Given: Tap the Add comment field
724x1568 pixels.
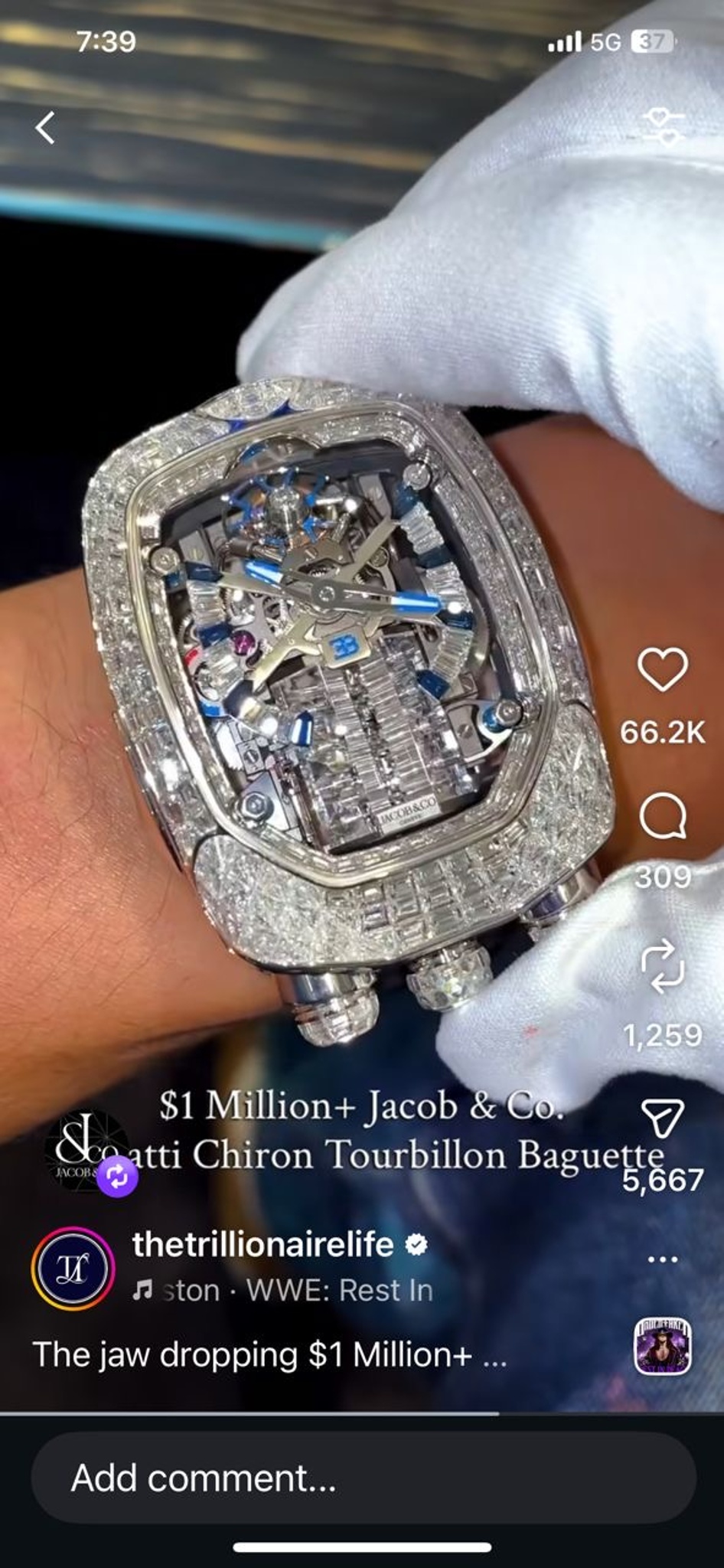Looking at the screenshot, I should [362, 1478].
